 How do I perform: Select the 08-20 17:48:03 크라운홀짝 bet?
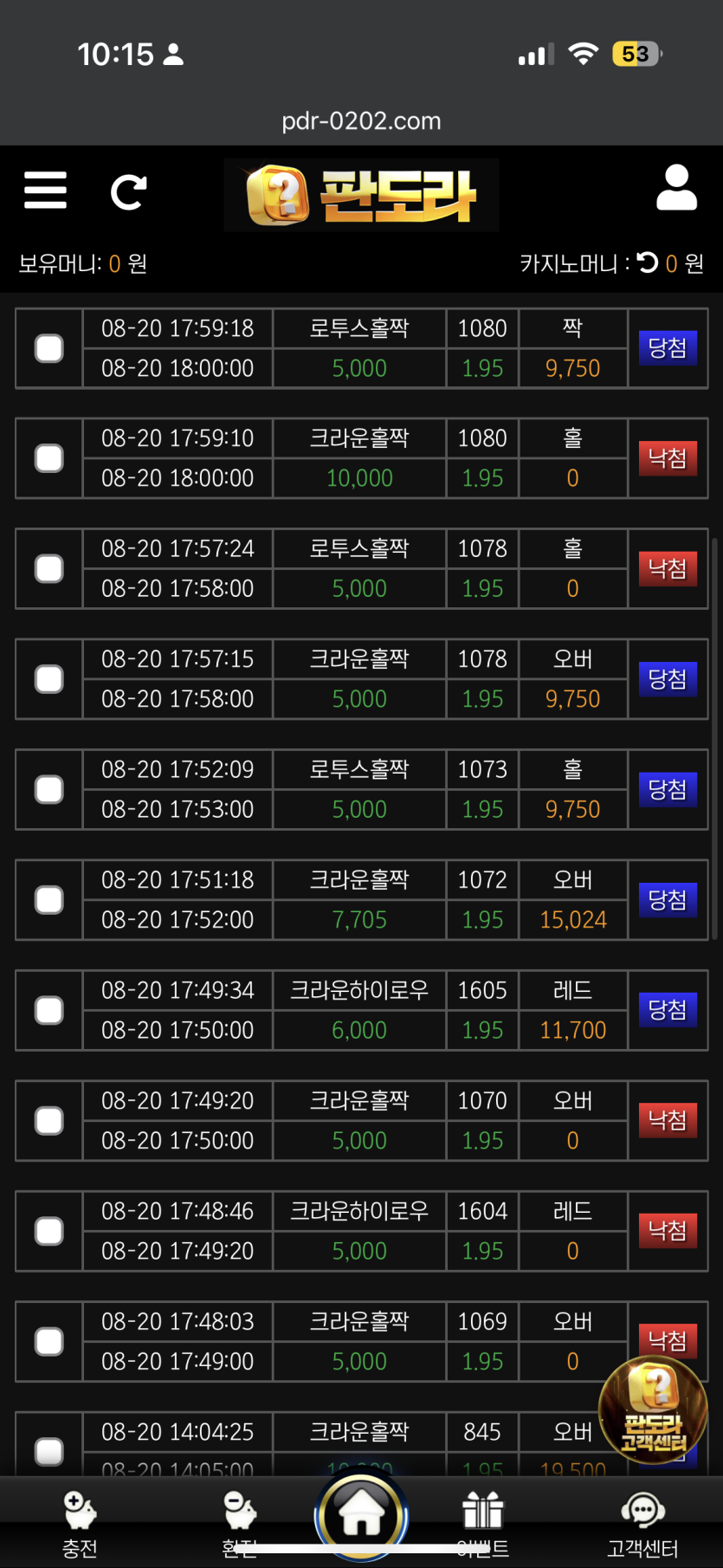point(49,1342)
